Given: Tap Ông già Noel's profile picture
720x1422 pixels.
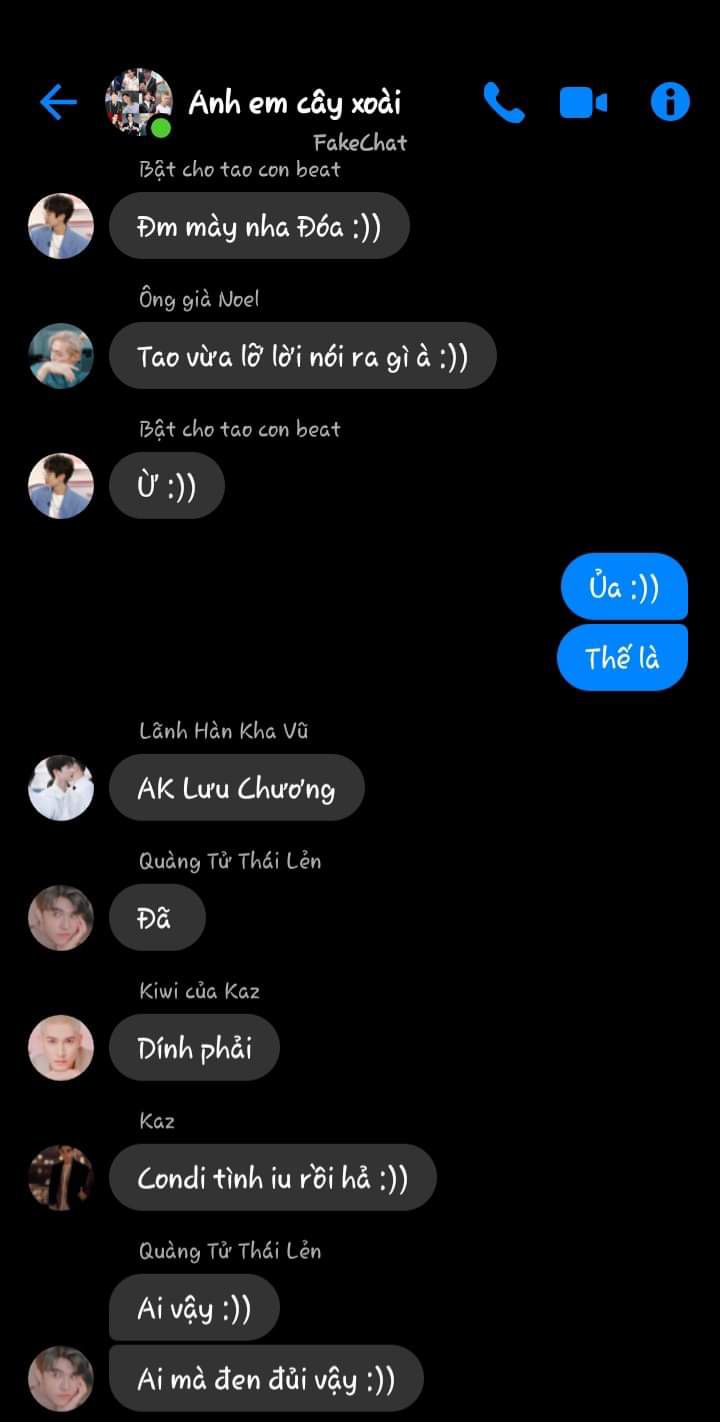Looking at the screenshot, I should pos(61,356).
